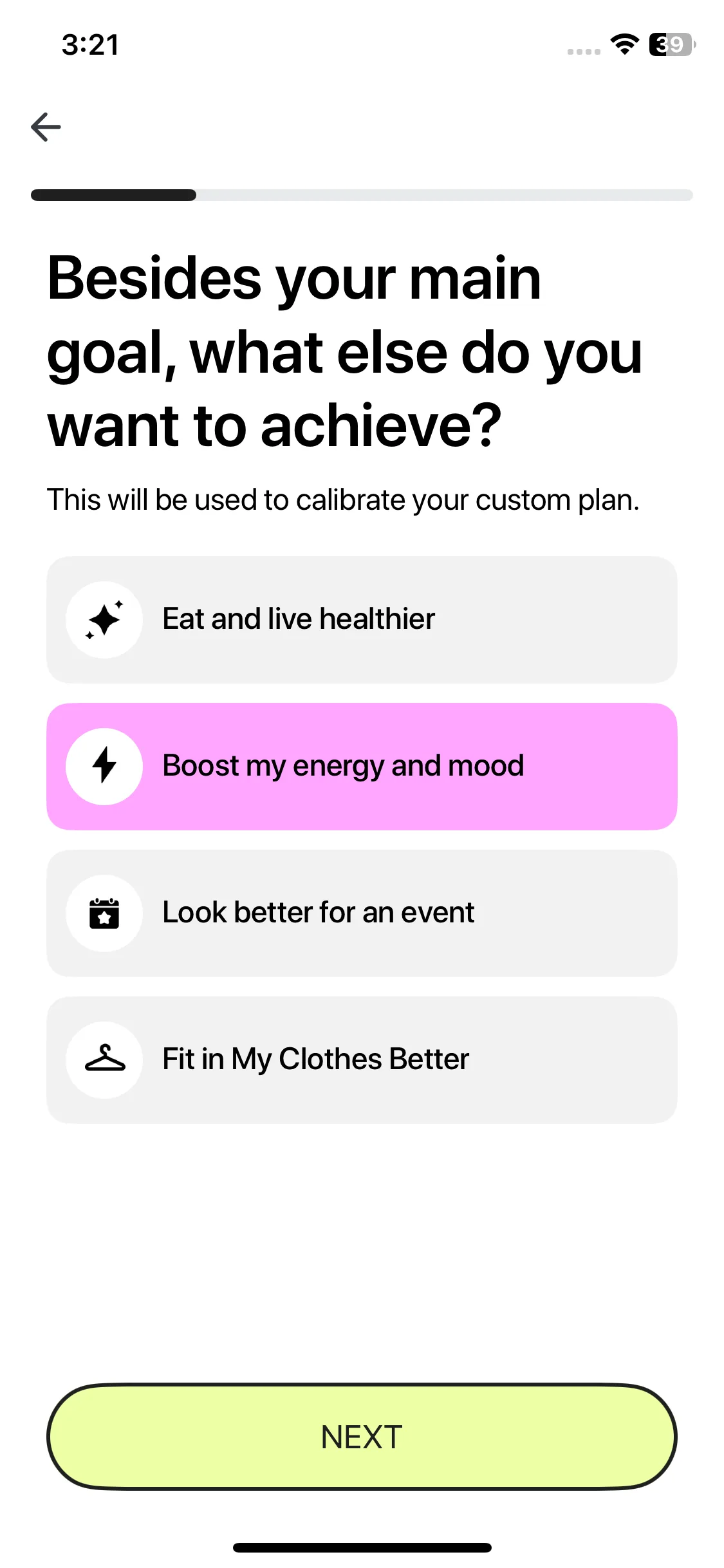Viewport: 724px width, 1568px height.
Task: Select Fit in My Clothes Better
Action: click(x=362, y=1059)
